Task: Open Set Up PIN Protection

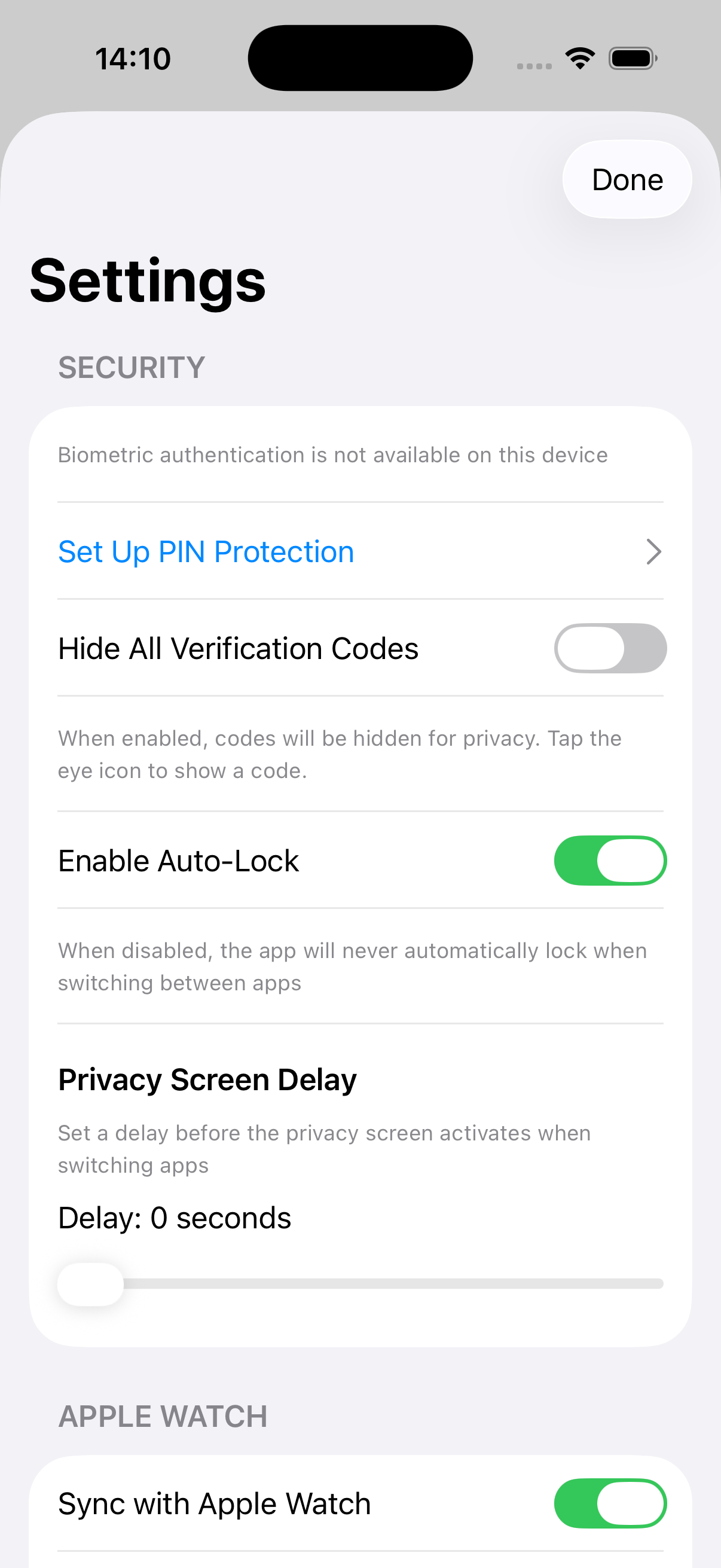Action: 206,551
